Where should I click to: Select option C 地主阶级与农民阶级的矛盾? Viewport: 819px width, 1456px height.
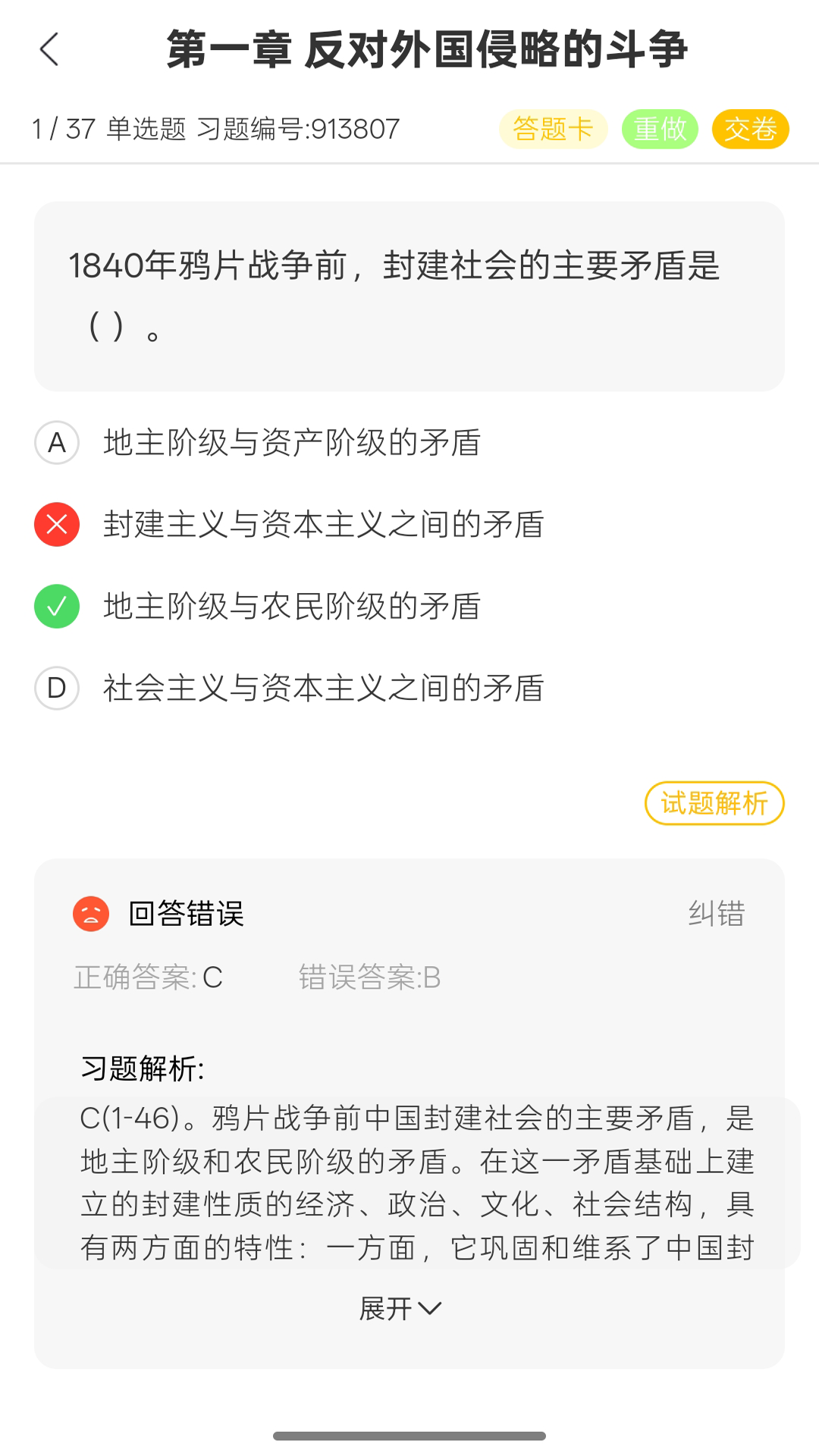point(292,607)
